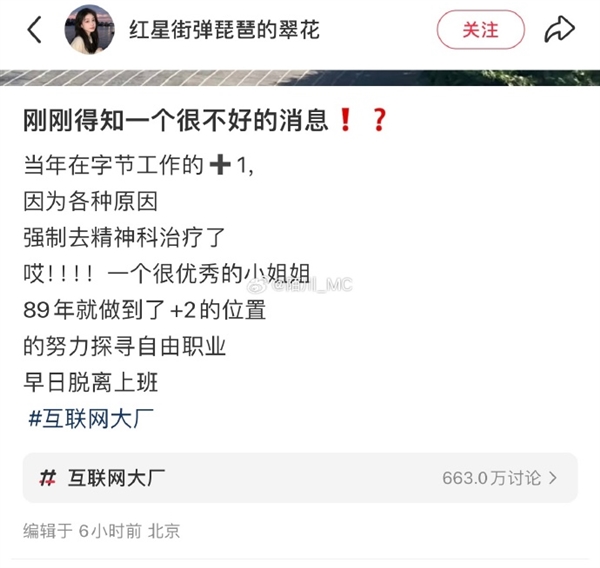Go back using the top-left arrow
Viewport: 600px width, 568px height.
(x=35, y=30)
